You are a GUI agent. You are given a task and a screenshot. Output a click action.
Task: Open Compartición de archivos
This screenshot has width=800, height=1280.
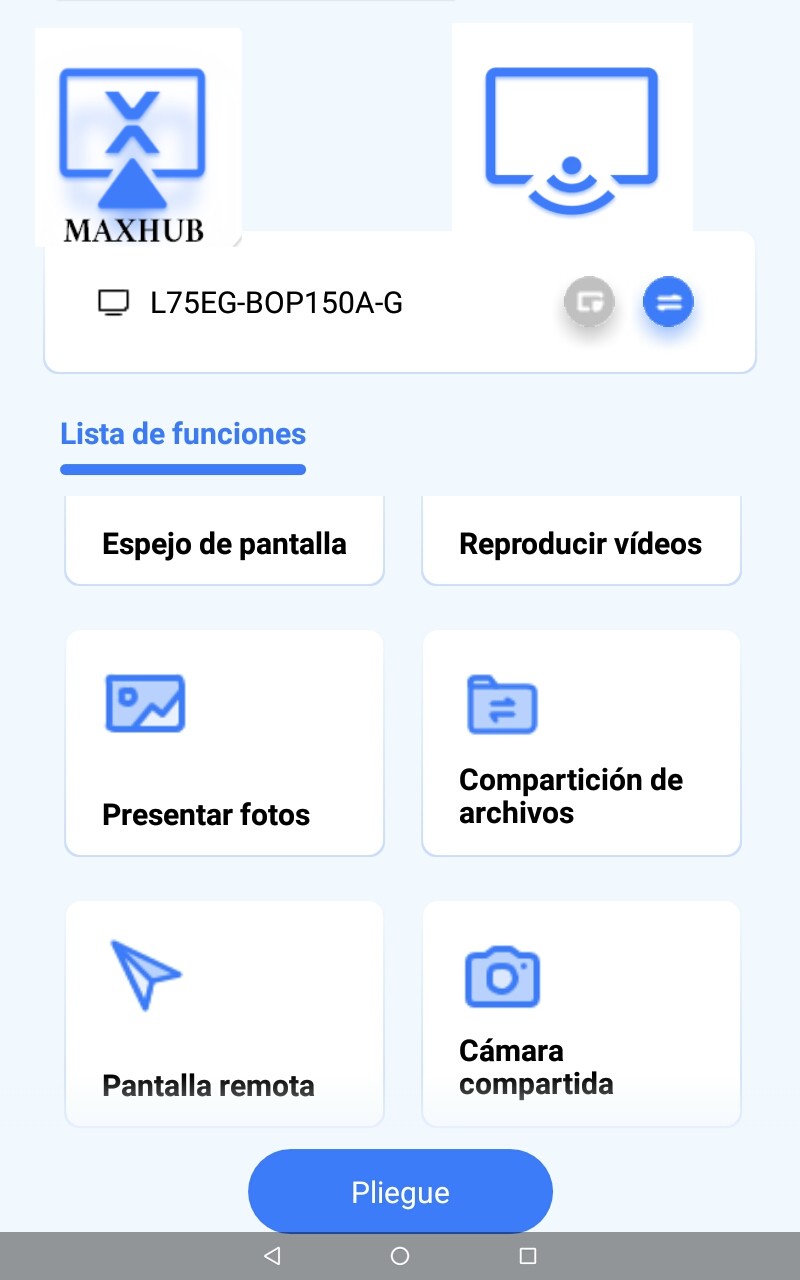pyautogui.click(x=581, y=743)
